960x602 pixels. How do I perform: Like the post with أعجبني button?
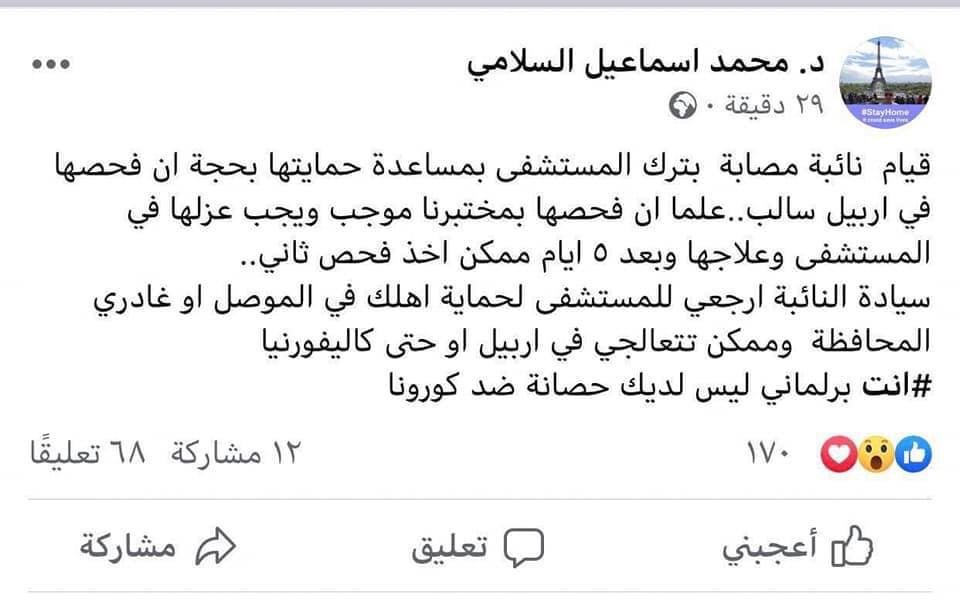click(798, 547)
